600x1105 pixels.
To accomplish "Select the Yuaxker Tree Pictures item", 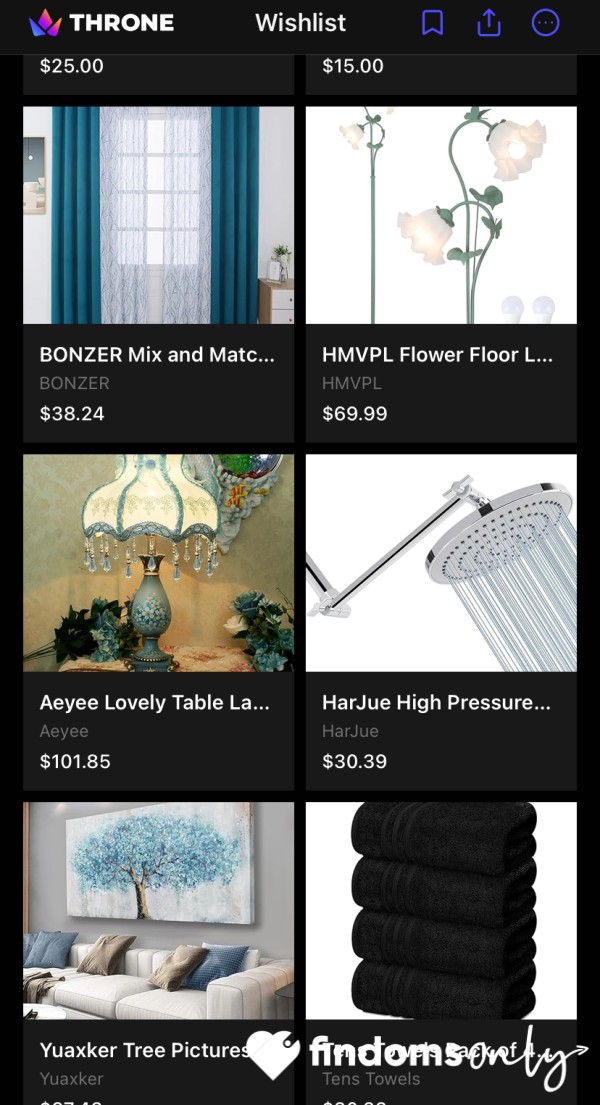I will click(x=159, y=953).
